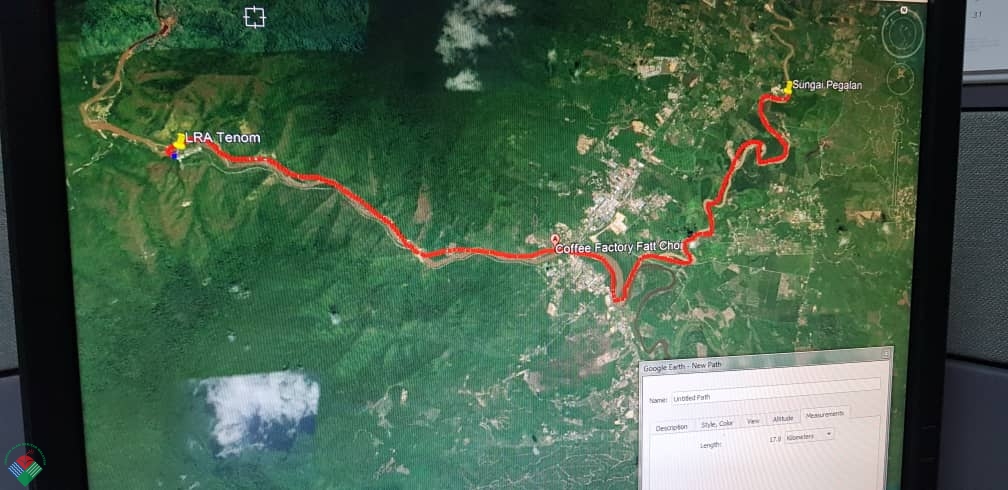Open the Coffee Factory Fatt Choi marker
The height and width of the screenshot is (490, 1008).
point(555,239)
